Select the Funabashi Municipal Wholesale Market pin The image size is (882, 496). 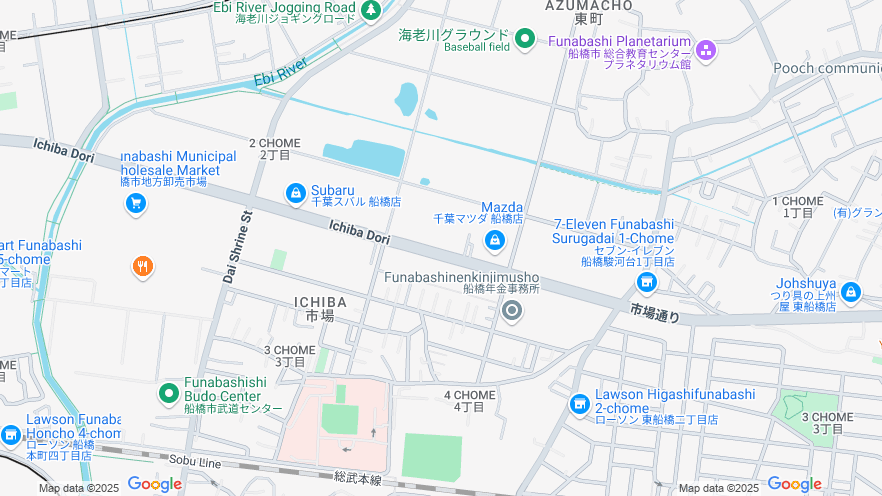coord(136,204)
